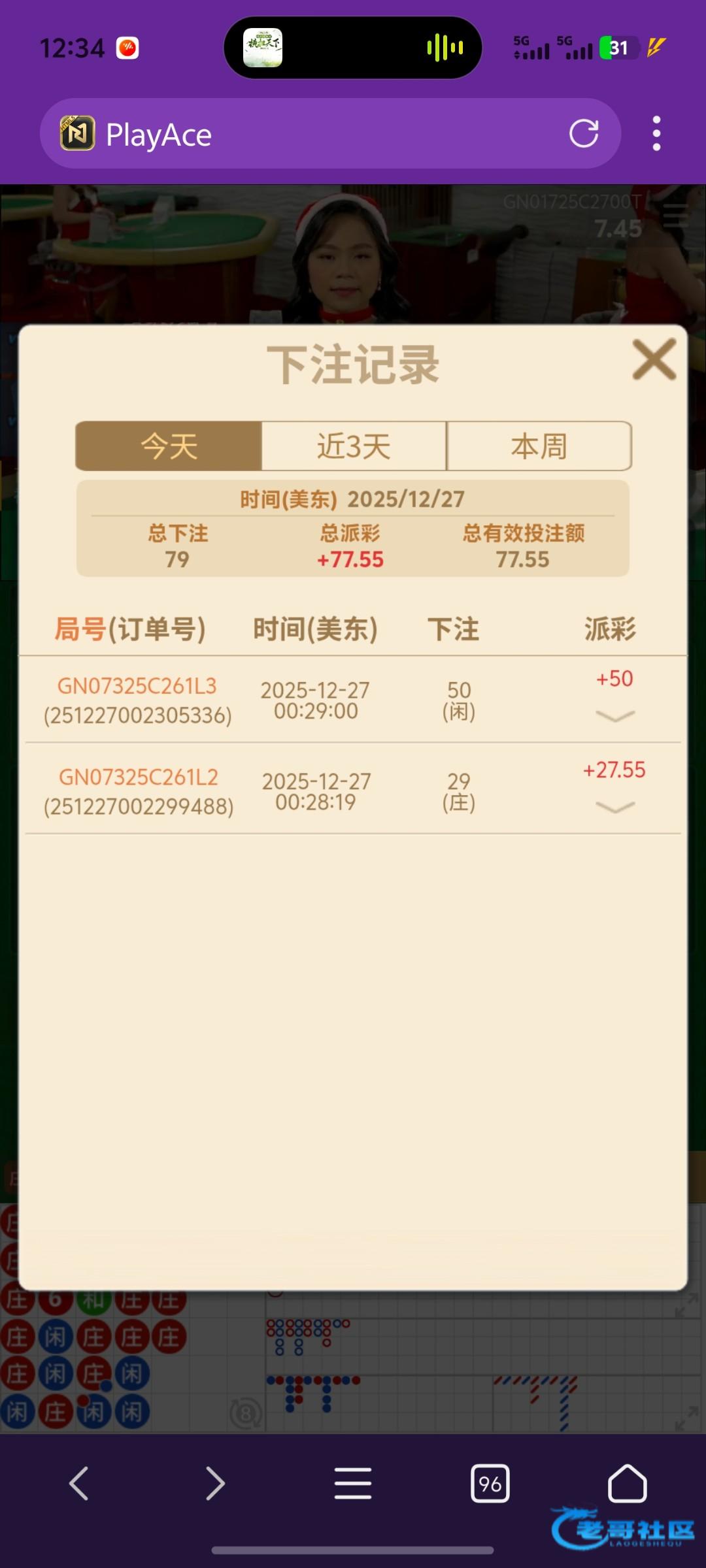
Task: Expand details of bet GN07325C261L2
Action: [615, 808]
